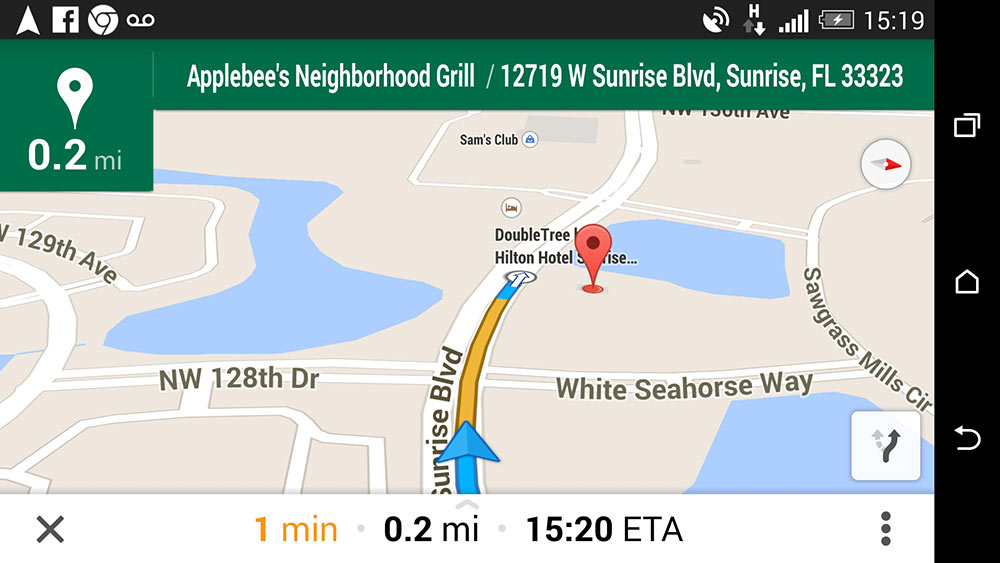Viewport: 1000px width, 563px height.
Task: Select the Sam's Club map marker
Action: tap(530, 140)
